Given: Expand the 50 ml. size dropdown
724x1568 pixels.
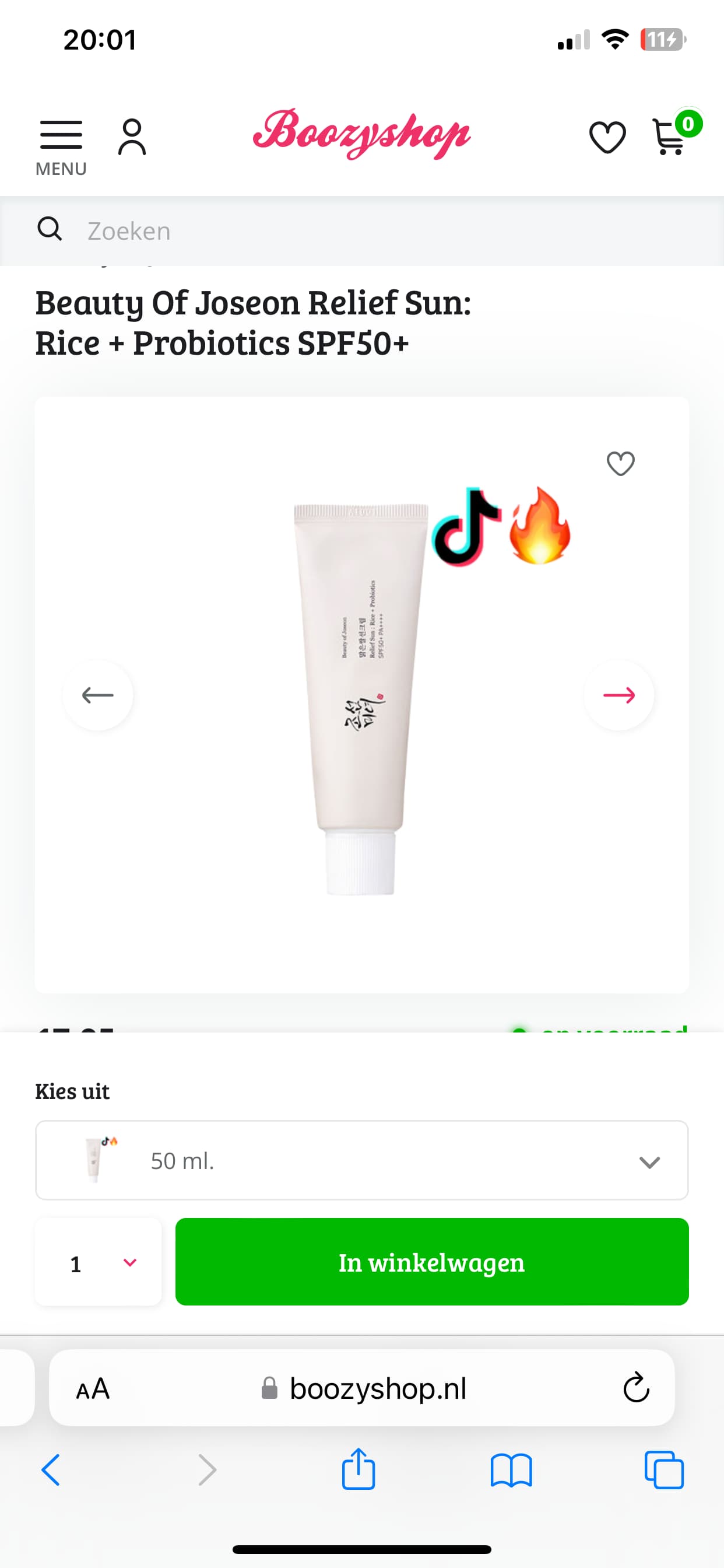Looking at the screenshot, I should coord(362,1160).
